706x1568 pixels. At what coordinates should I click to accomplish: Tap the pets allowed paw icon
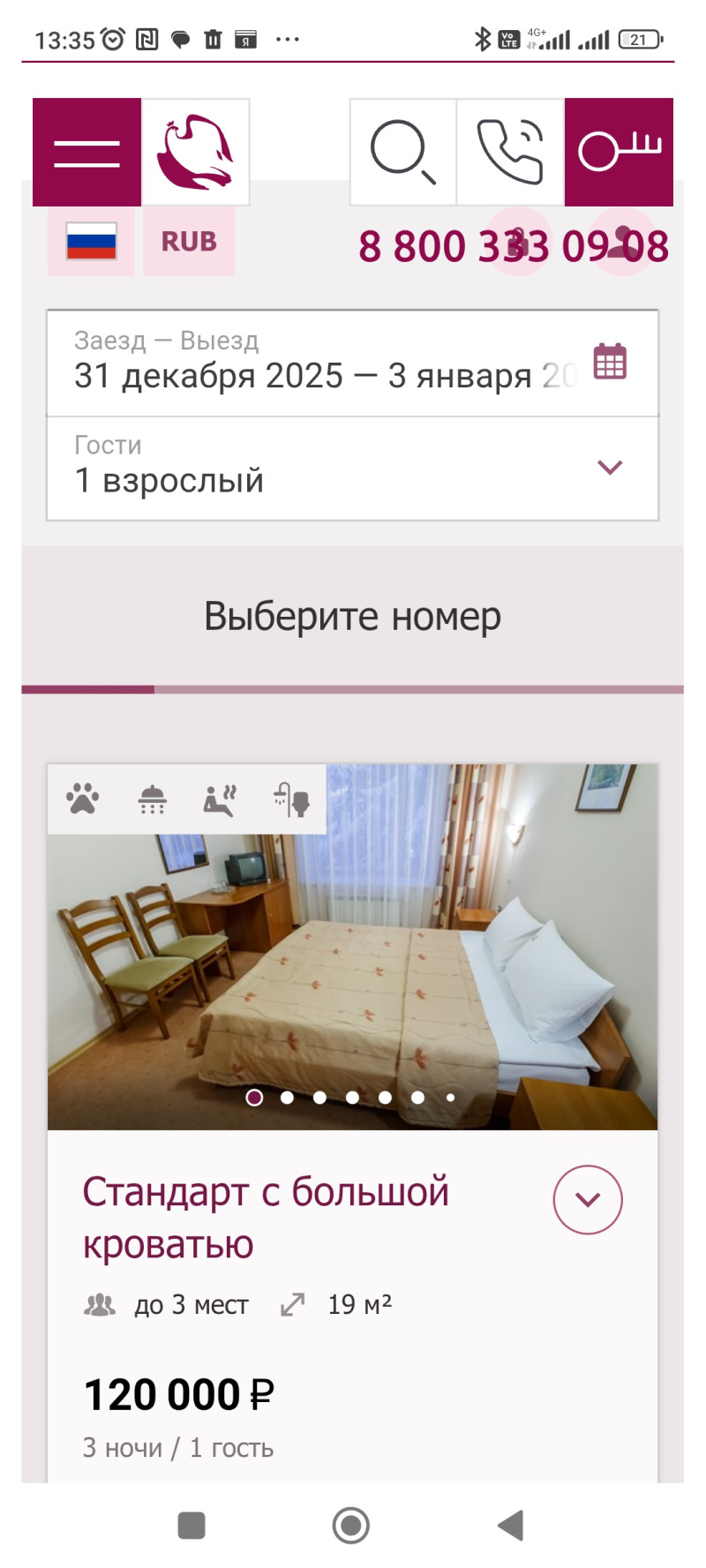(x=83, y=799)
